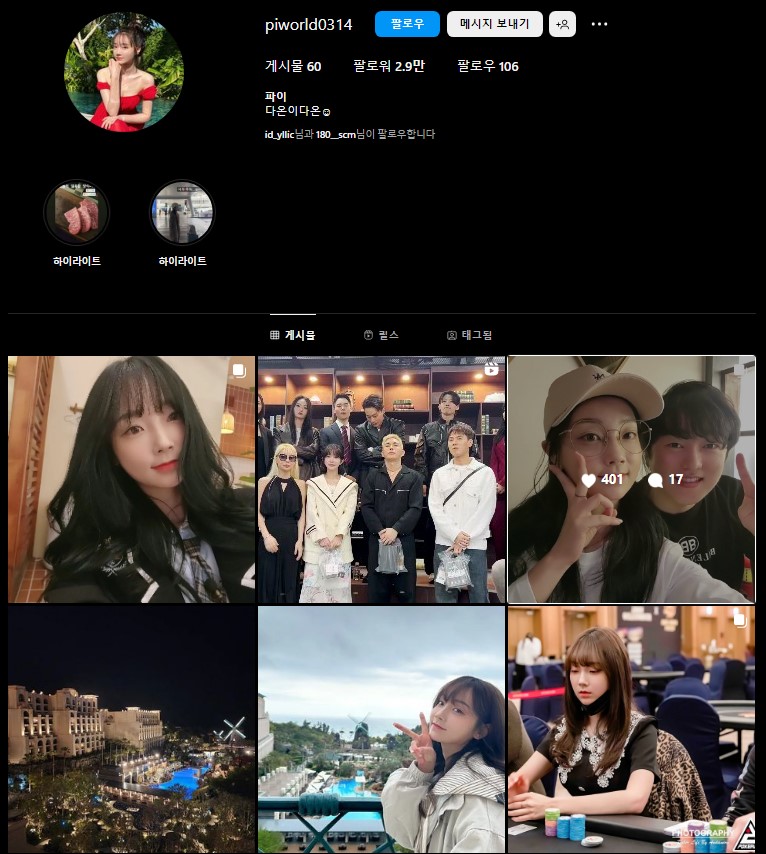
Task: Click the carousel icon on the first selfie post
Action: 240,371
